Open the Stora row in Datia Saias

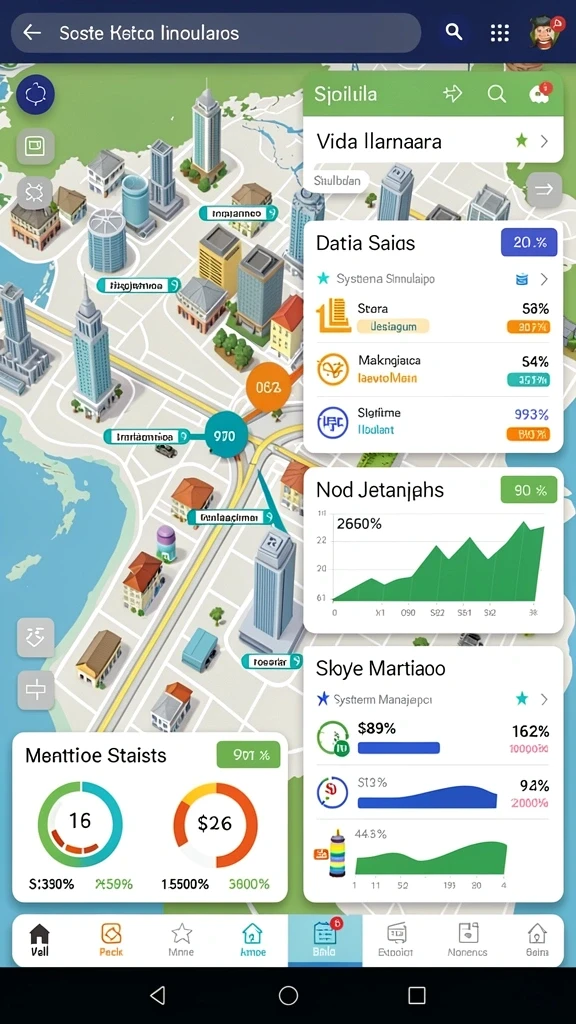point(433,317)
